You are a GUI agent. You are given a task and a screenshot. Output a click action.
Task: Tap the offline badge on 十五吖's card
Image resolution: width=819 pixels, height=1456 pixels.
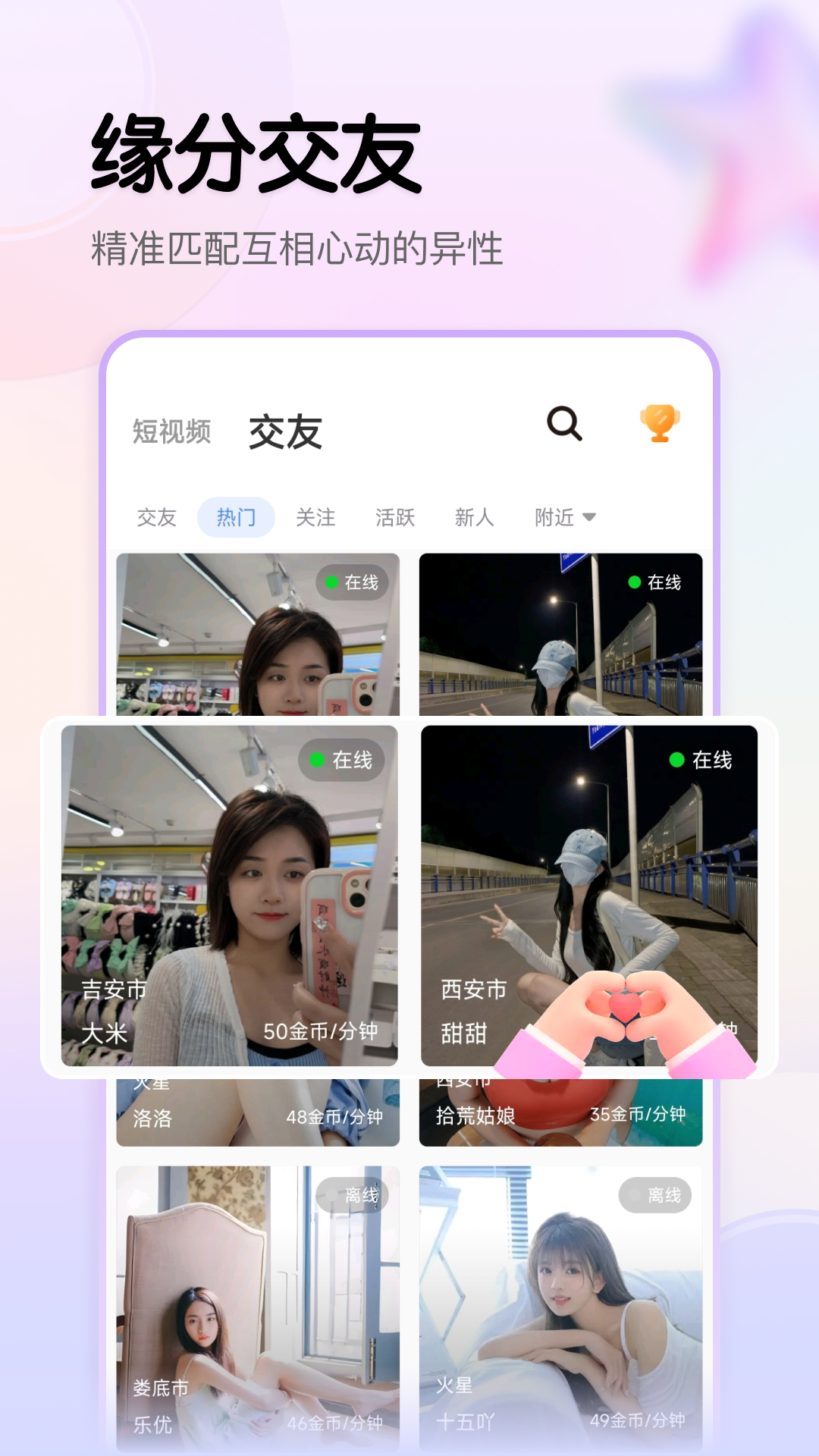[x=657, y=1194]
